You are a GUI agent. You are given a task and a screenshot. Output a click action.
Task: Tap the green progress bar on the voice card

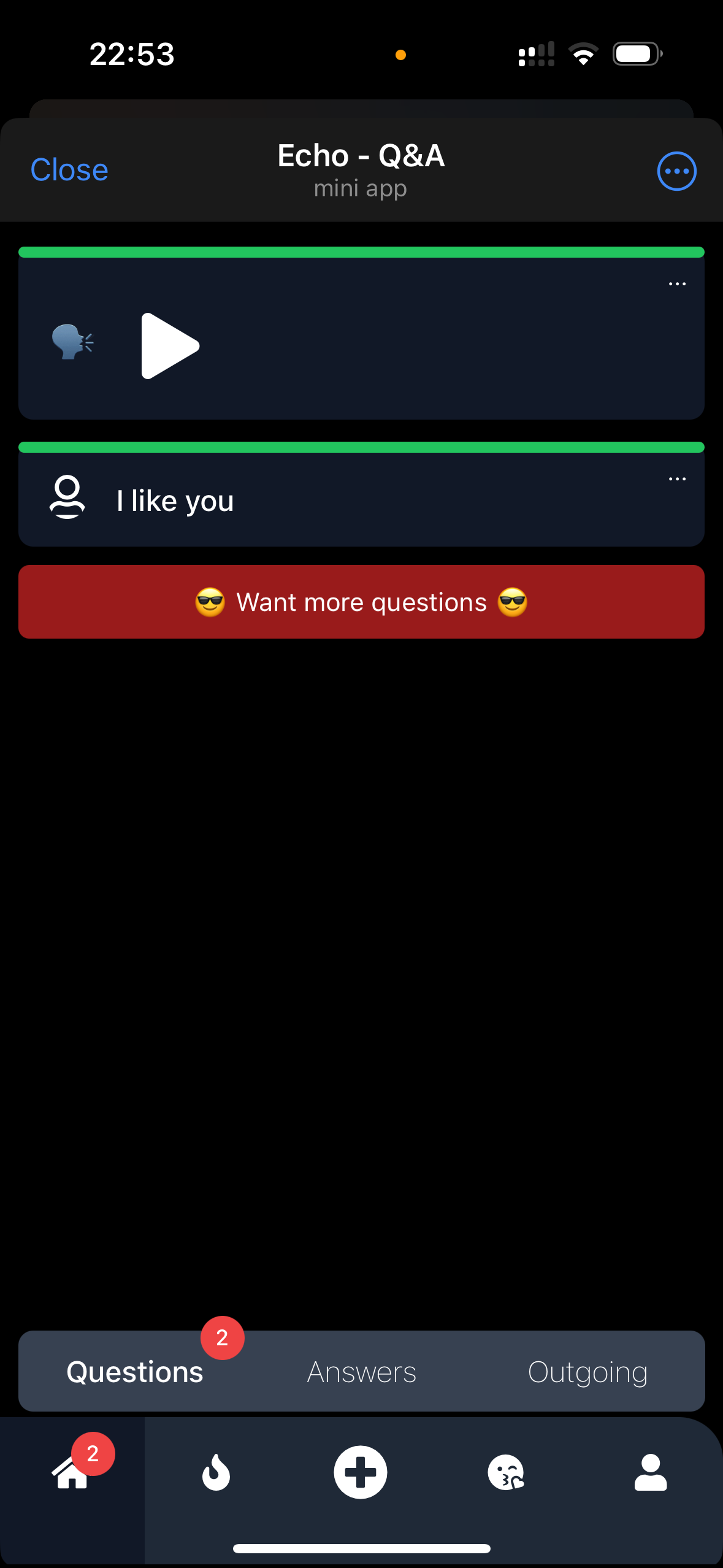tap(361, 251)
